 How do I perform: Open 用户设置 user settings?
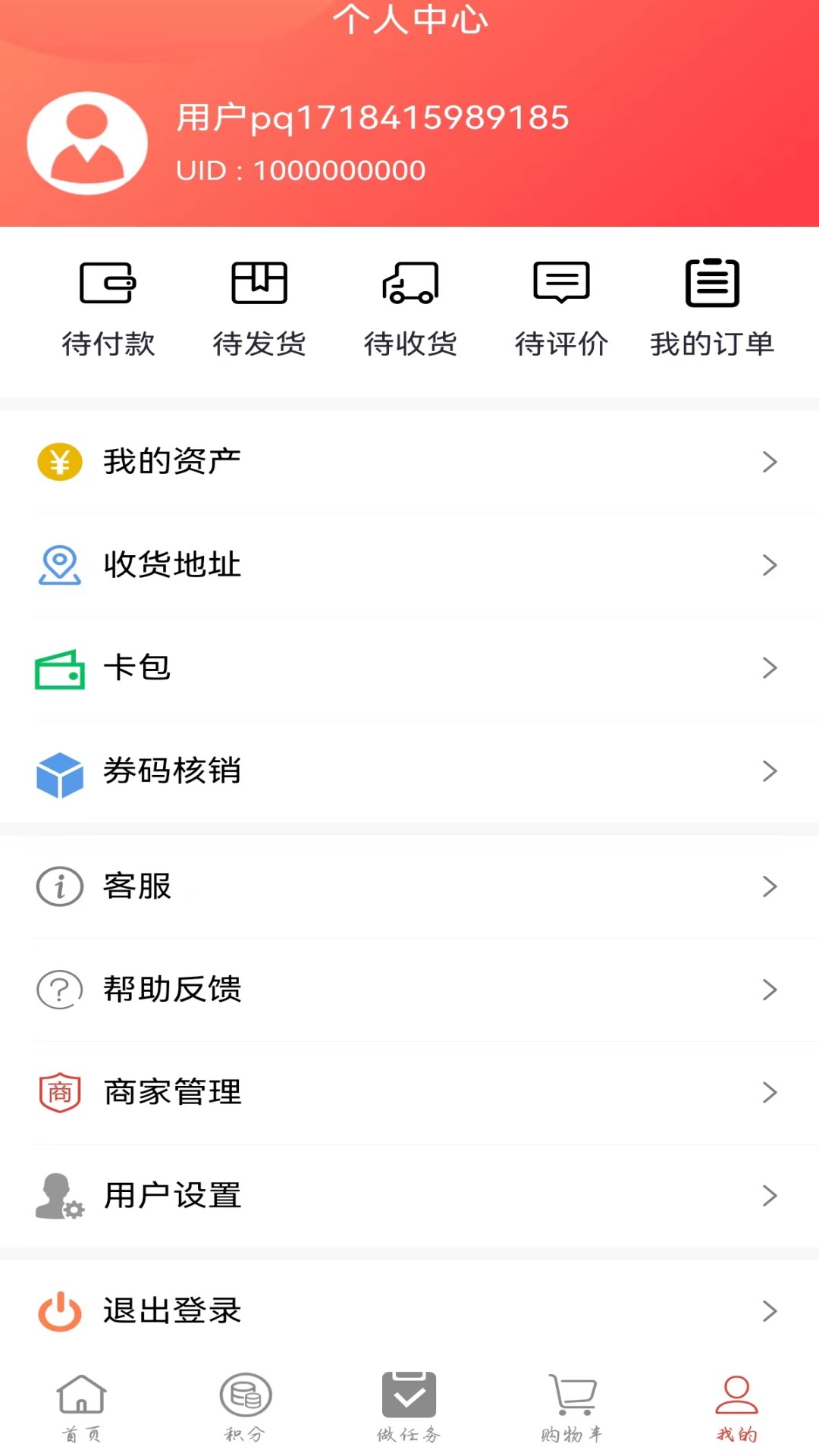tap(409, 1196)
